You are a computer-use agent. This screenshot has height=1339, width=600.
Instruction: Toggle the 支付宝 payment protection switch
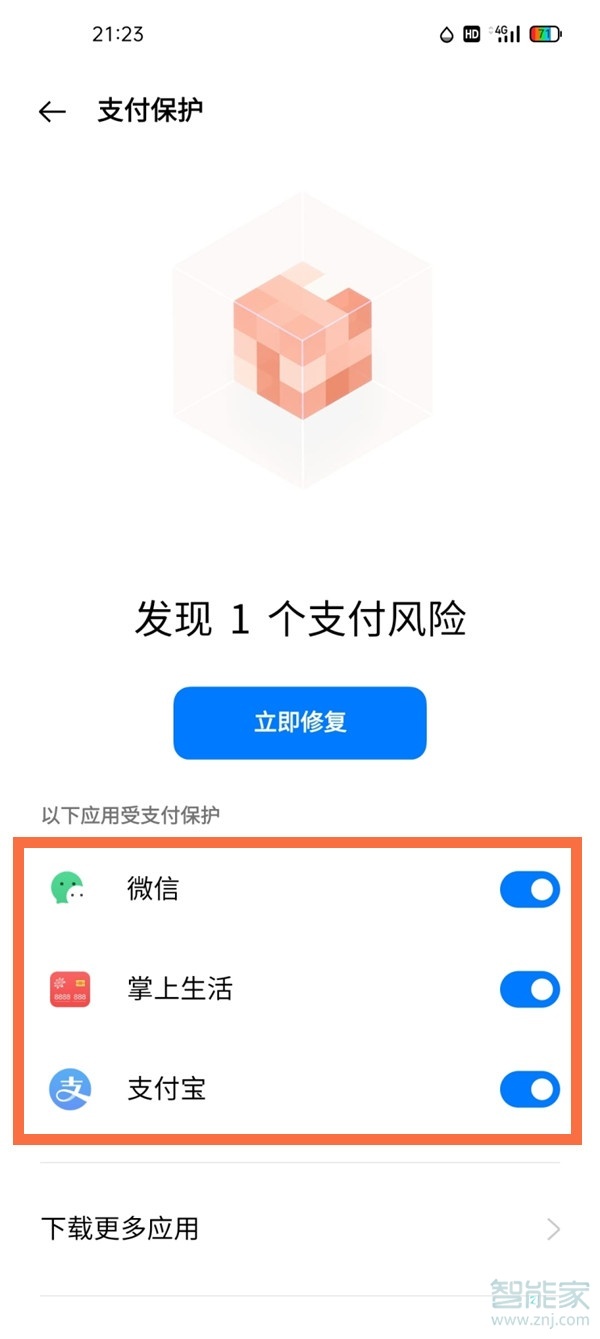point(529,1089)
